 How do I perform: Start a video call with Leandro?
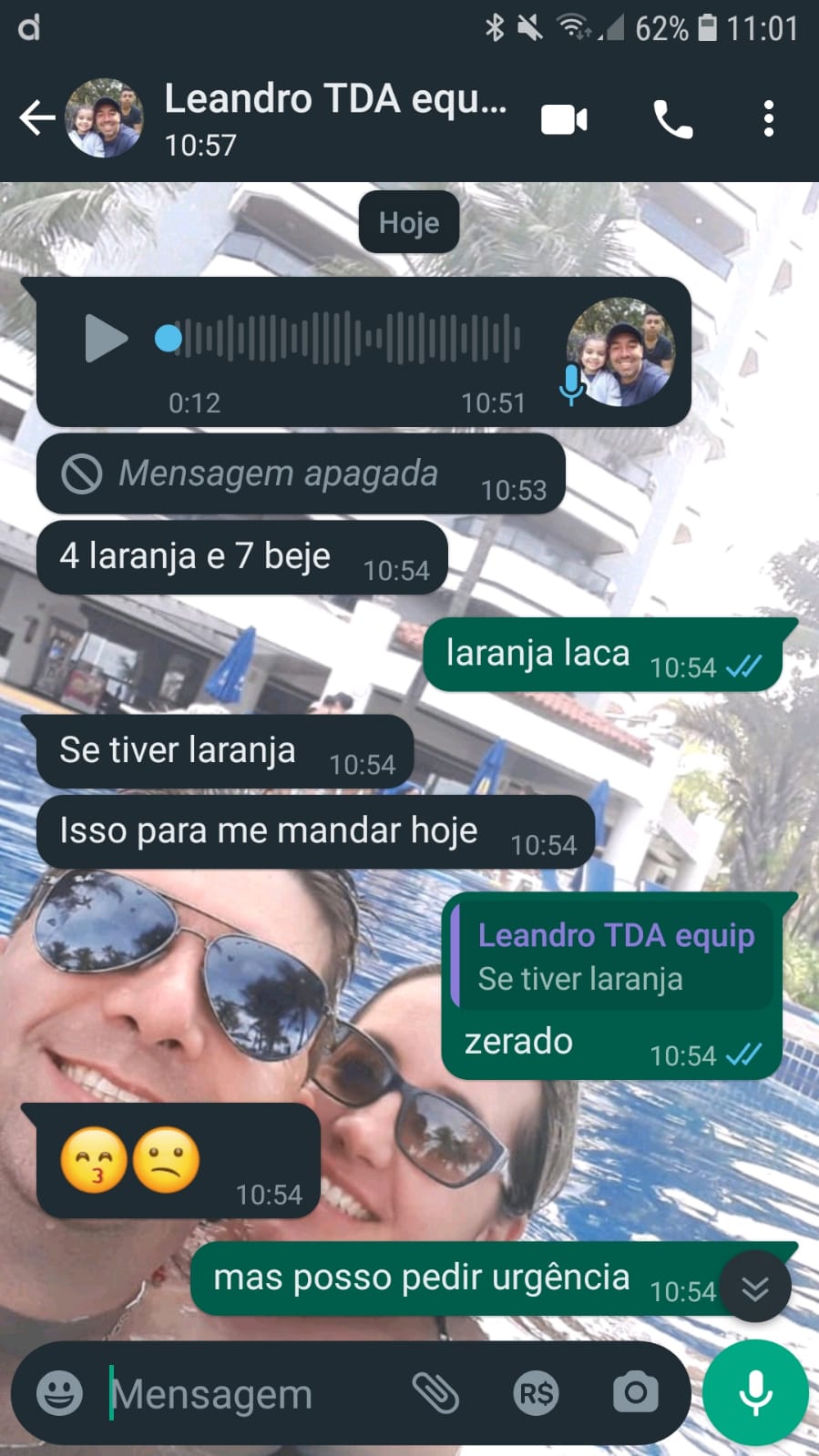[564, 120]
